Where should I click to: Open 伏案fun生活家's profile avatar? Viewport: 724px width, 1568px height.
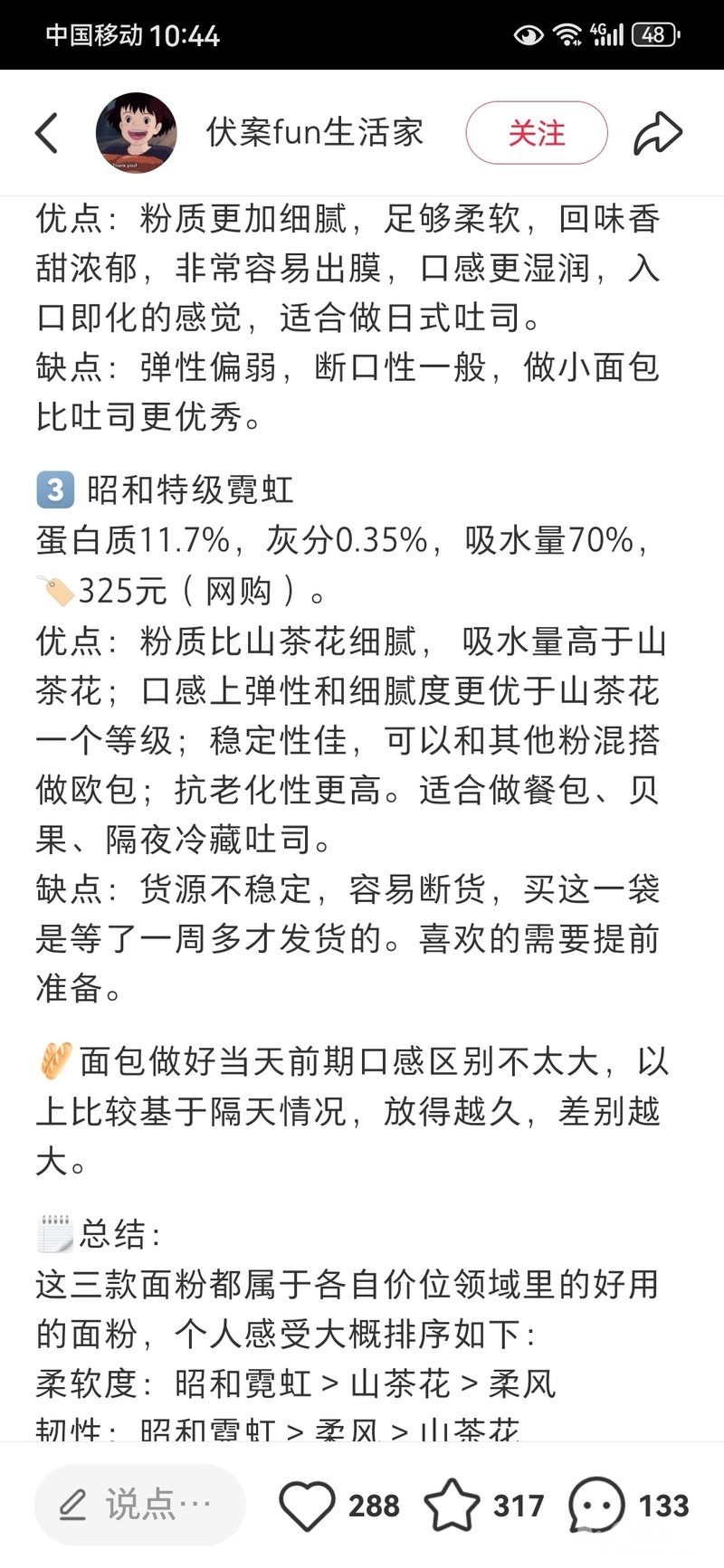pos(136,133)
